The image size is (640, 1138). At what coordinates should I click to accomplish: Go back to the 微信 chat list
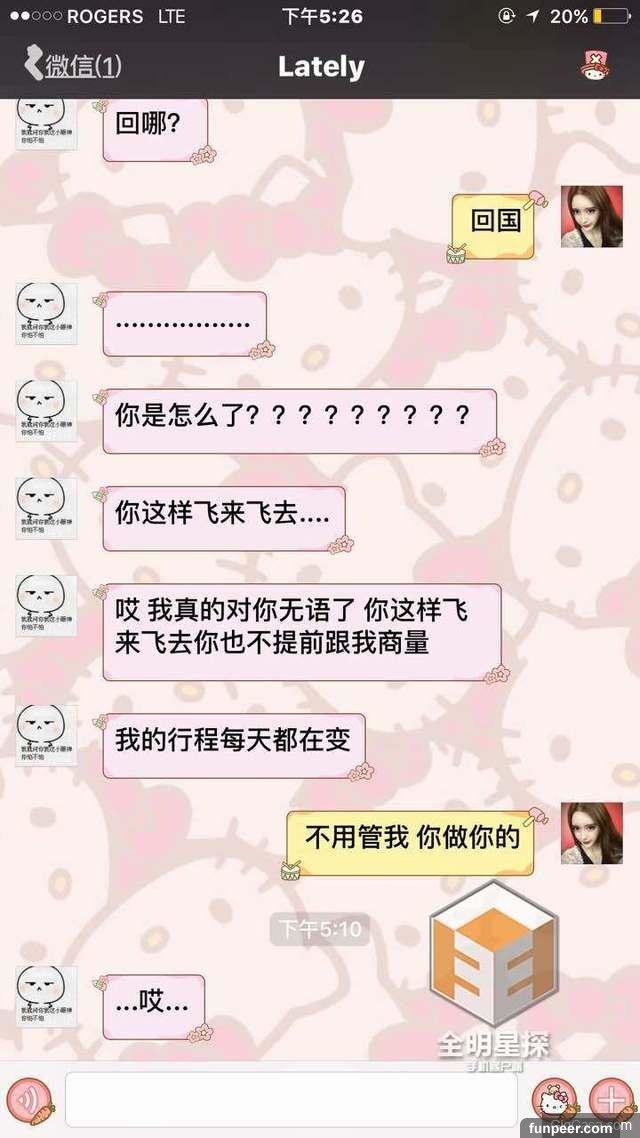[70, 67]
